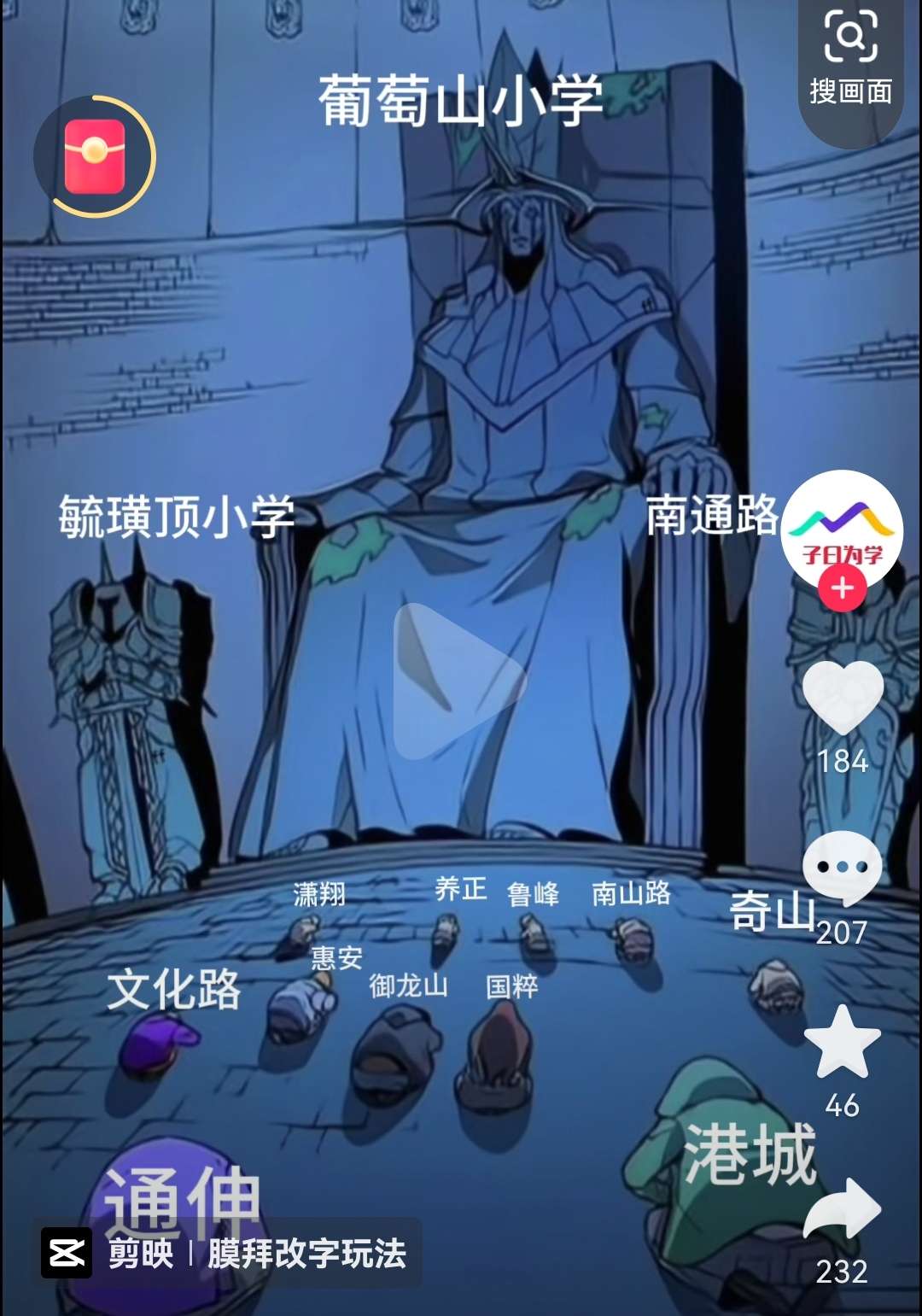922x1316 pixels.
Task: Open the red envelope reward icon
Action: 95,157
